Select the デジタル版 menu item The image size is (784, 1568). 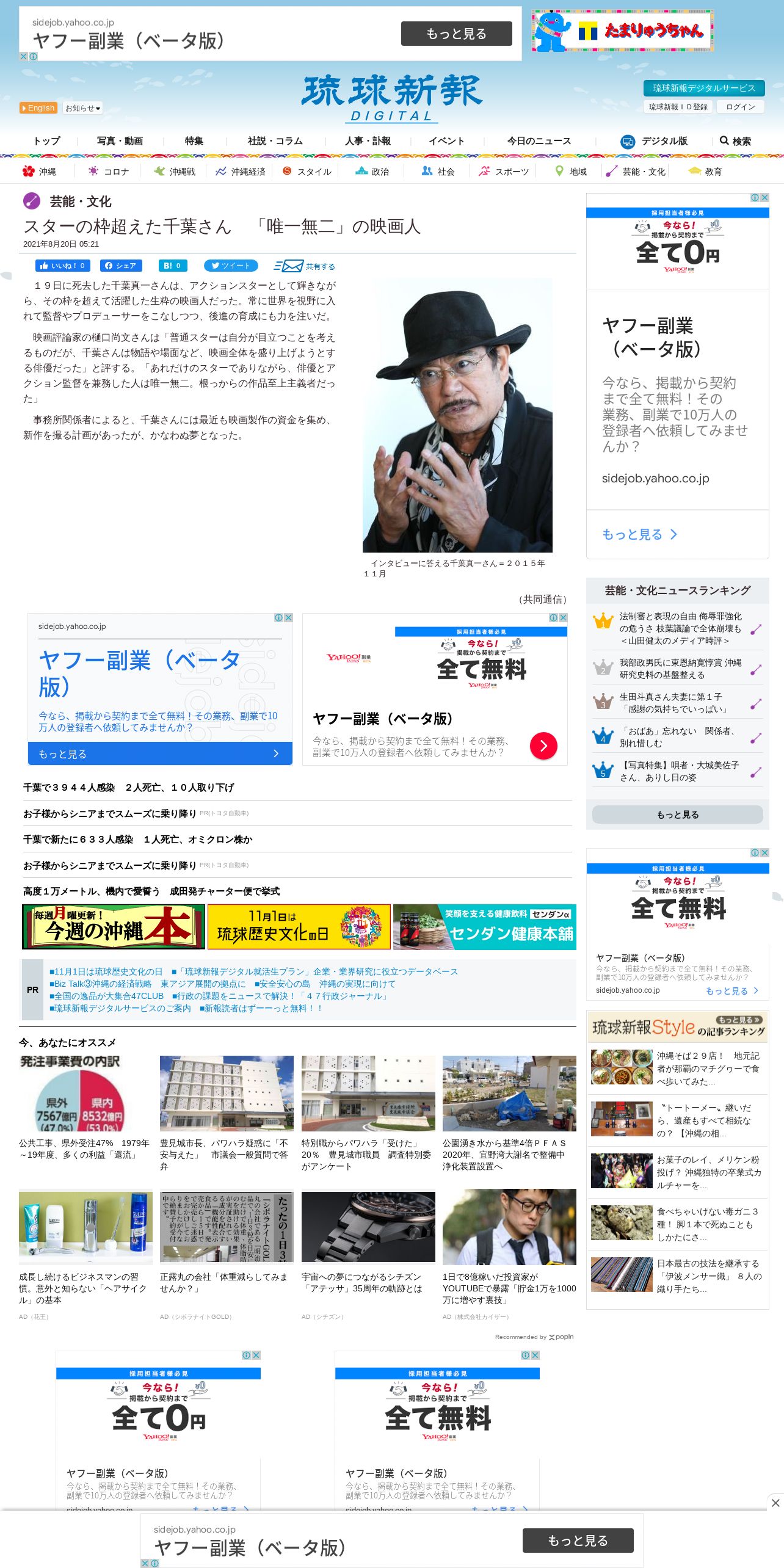(654, 141)
